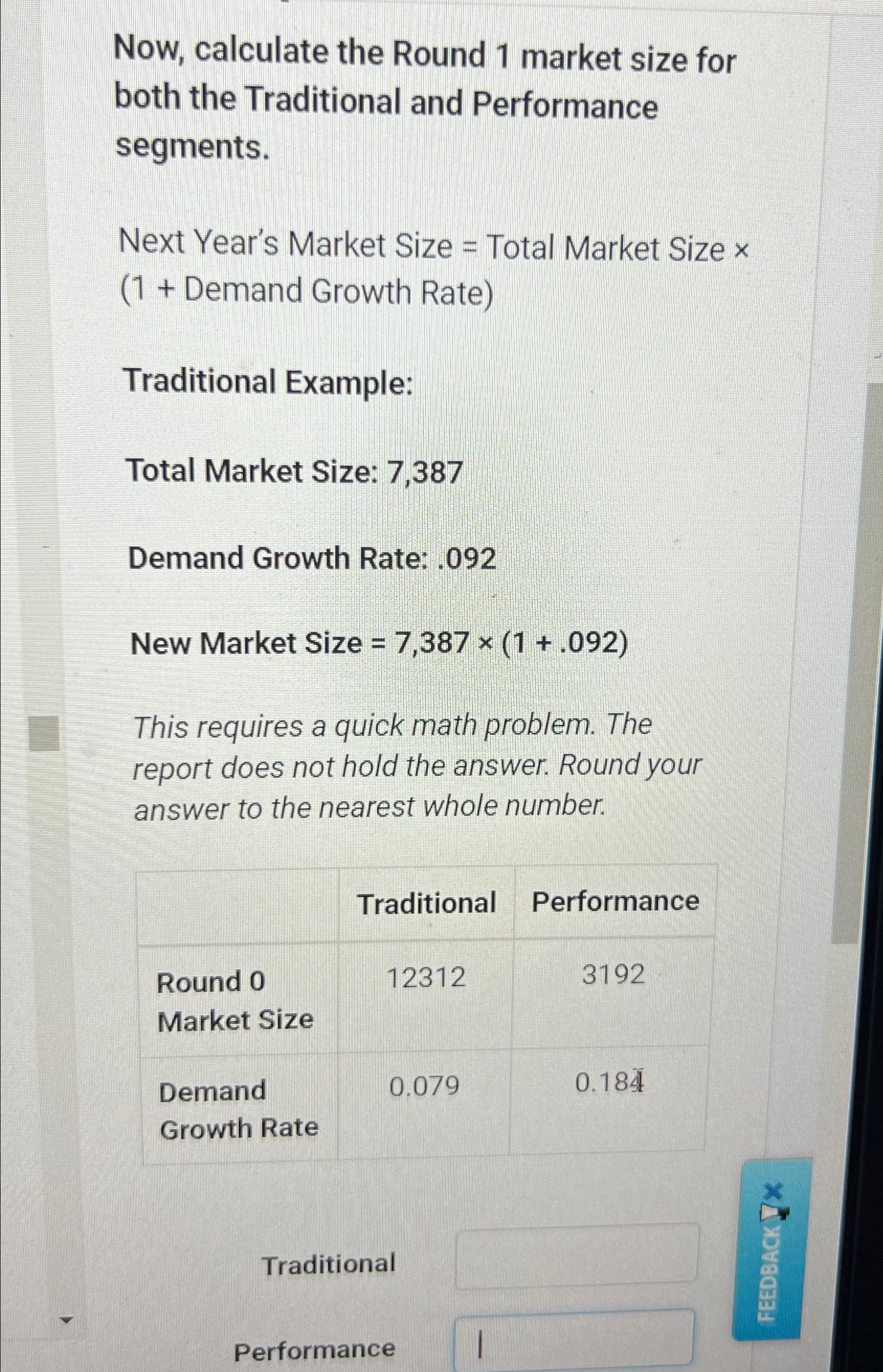Select the Traditional column header in table
Image resolution: width=883 pixels, height=1372 pixels.
[x=428, y=901]
